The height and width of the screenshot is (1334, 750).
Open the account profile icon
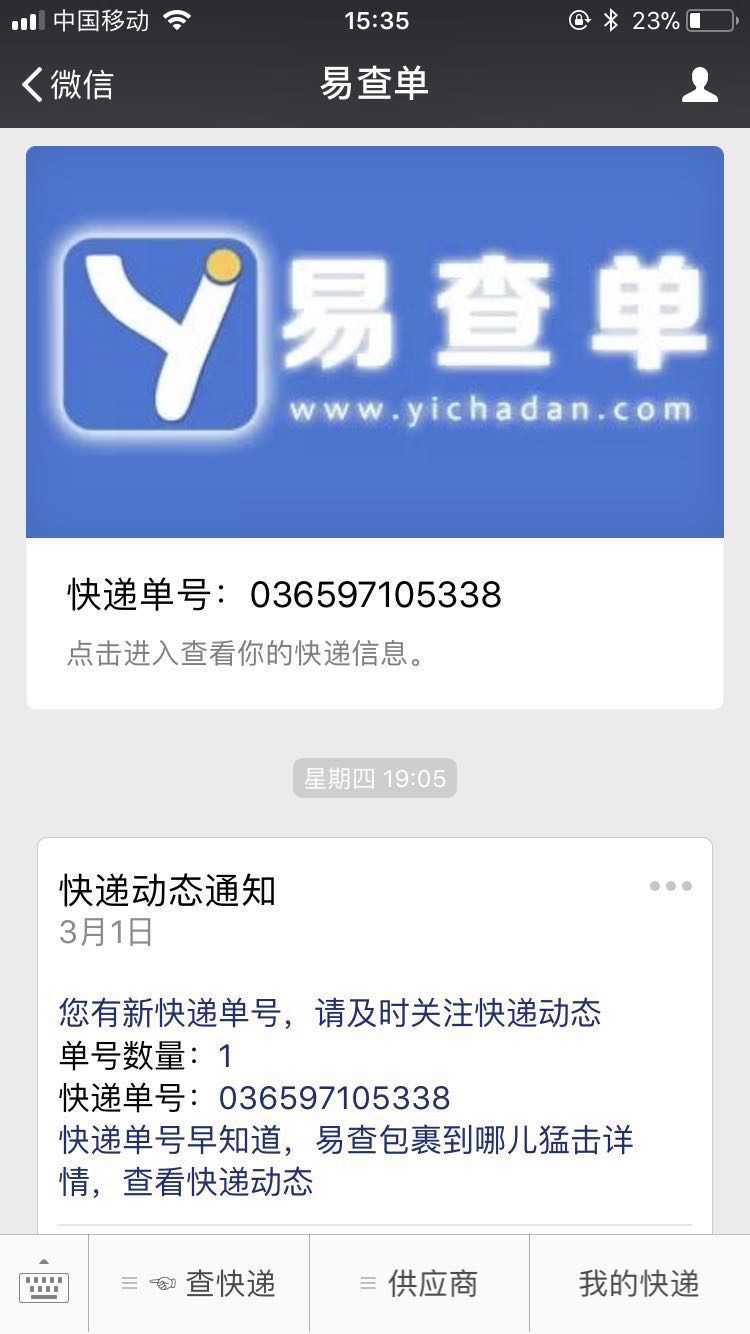[699, 84]
